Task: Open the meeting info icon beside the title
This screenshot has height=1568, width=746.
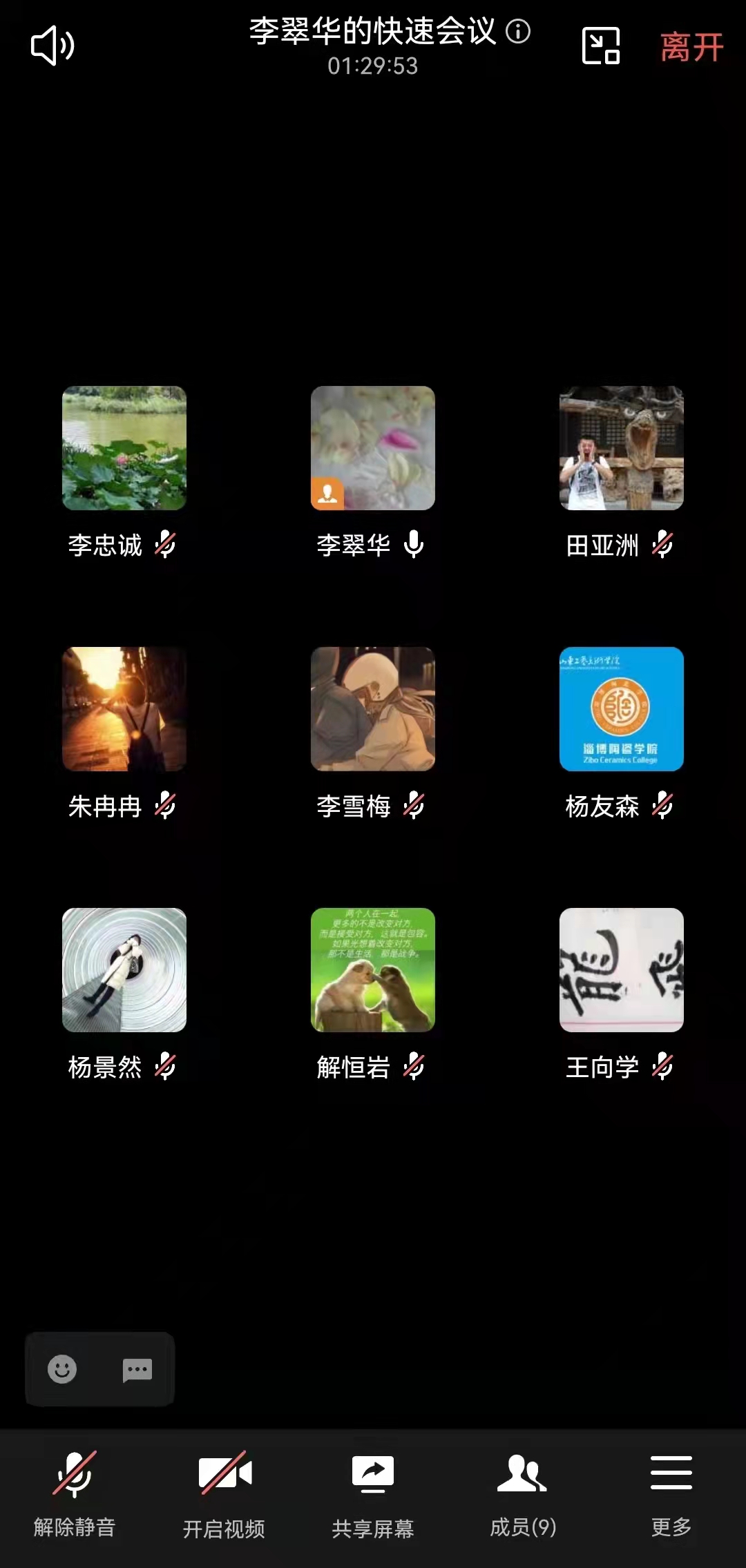Action: pyautogui.click(x=518, y=31)
